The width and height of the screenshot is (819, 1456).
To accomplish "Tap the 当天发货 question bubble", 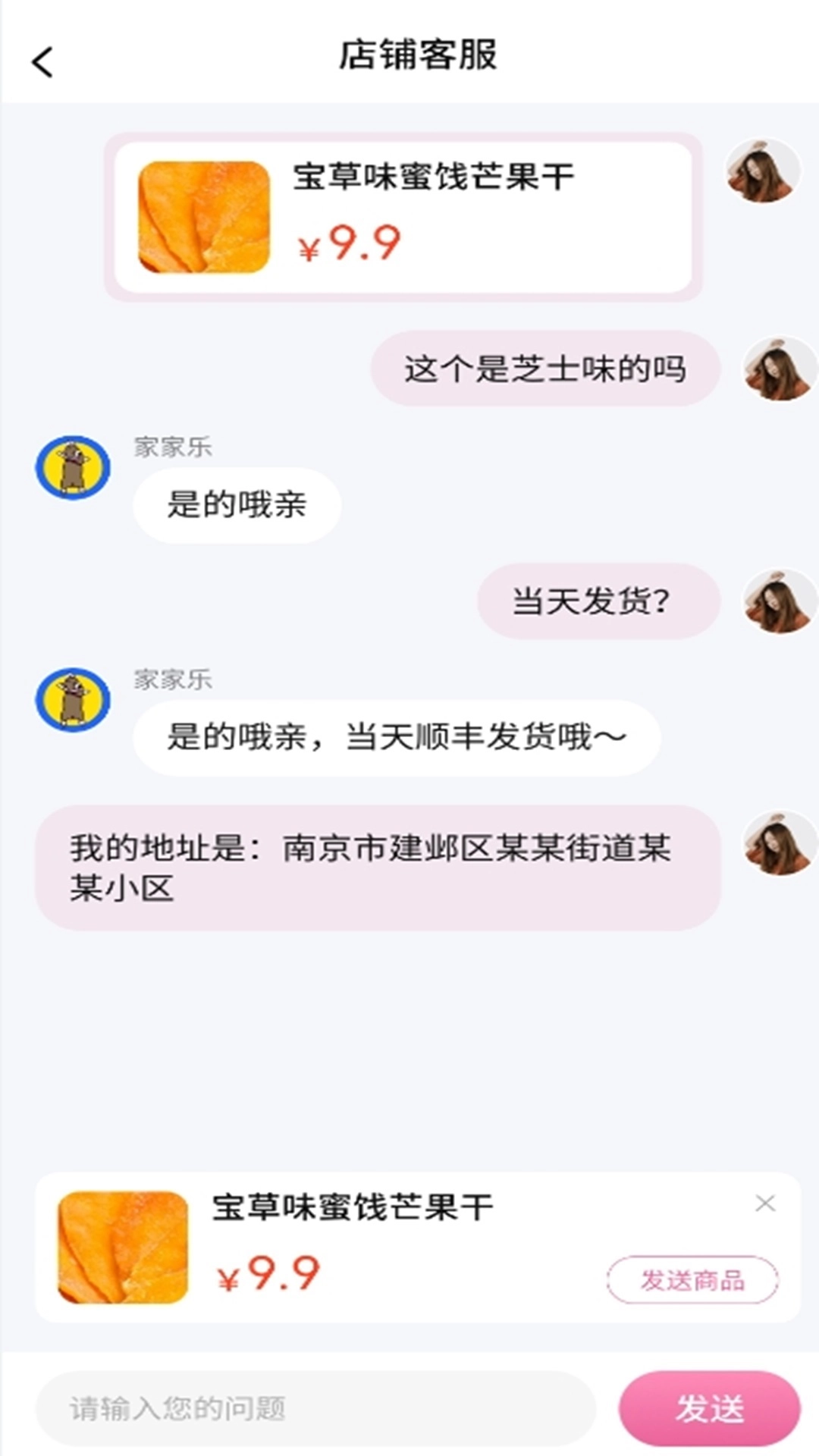I will 598,602.
